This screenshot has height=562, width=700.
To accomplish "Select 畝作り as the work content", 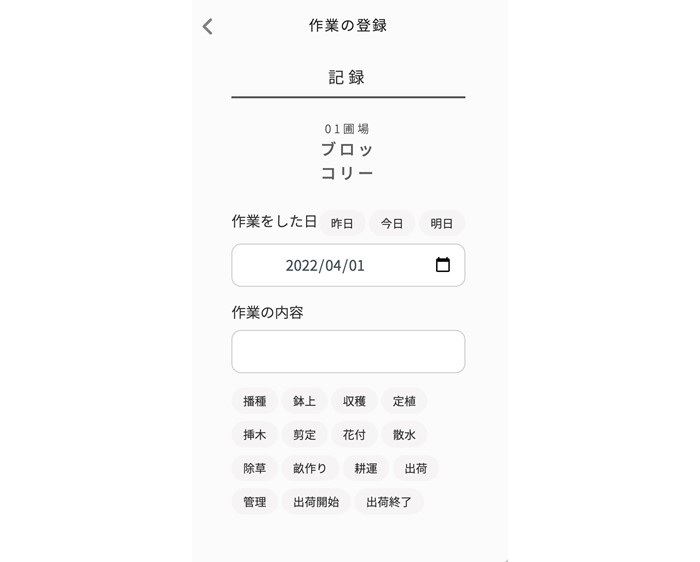I will (x=309, y=468).
